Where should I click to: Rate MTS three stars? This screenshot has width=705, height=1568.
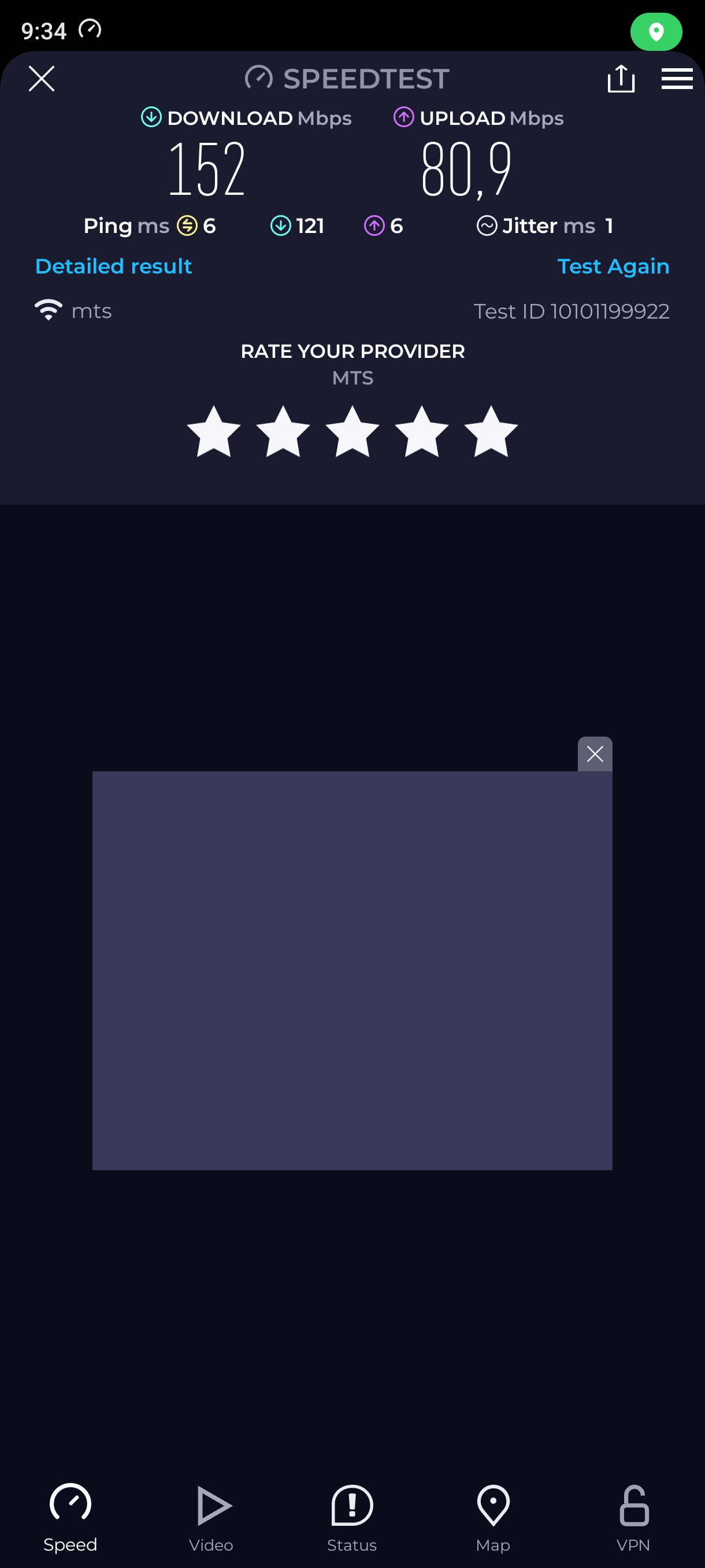(x=352, y=432)
